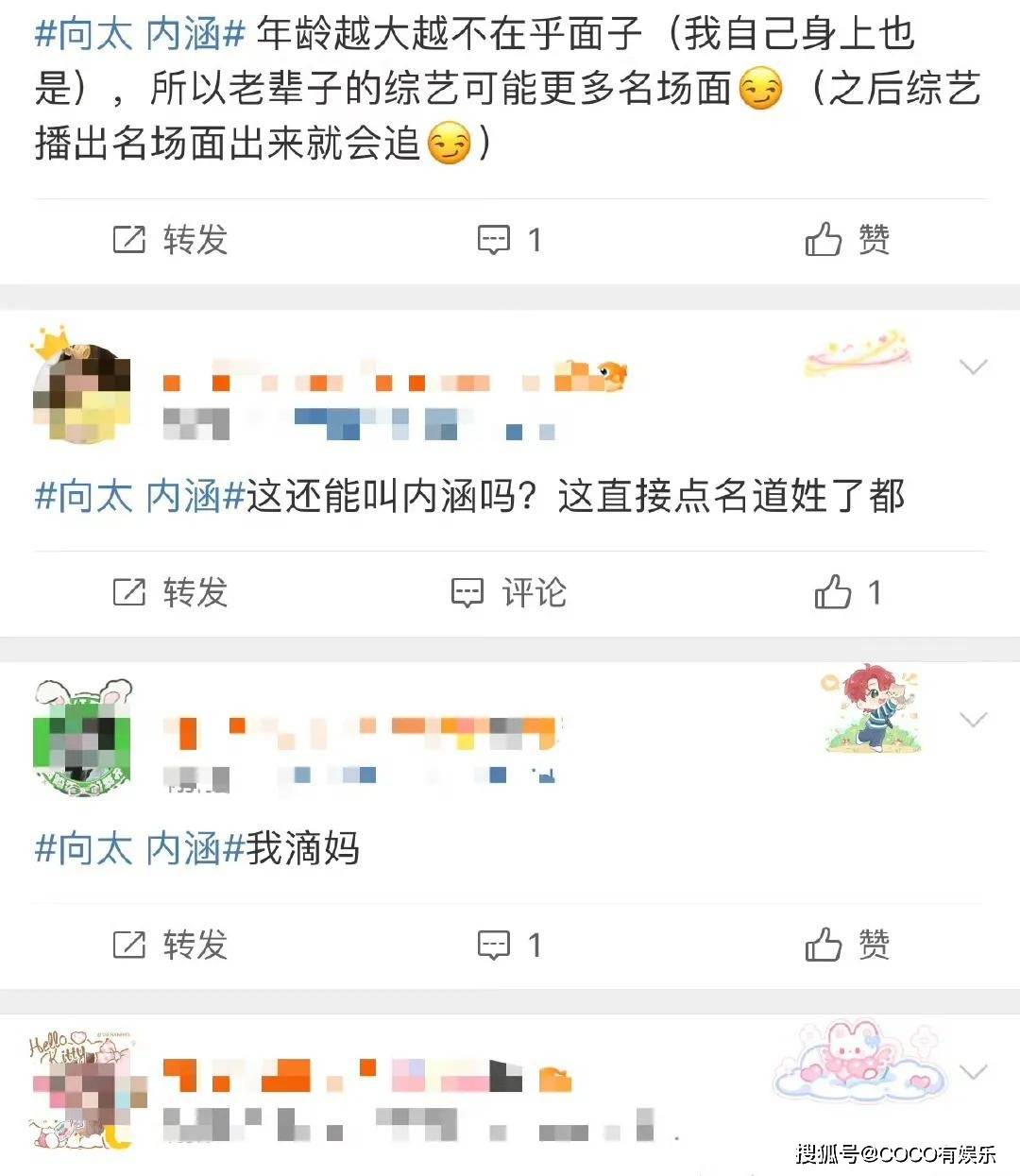Open the #向太 内涵# hashtag before 我滴妈
Viewport: 1020px width, 1176px height.
(x=140, y=848)
